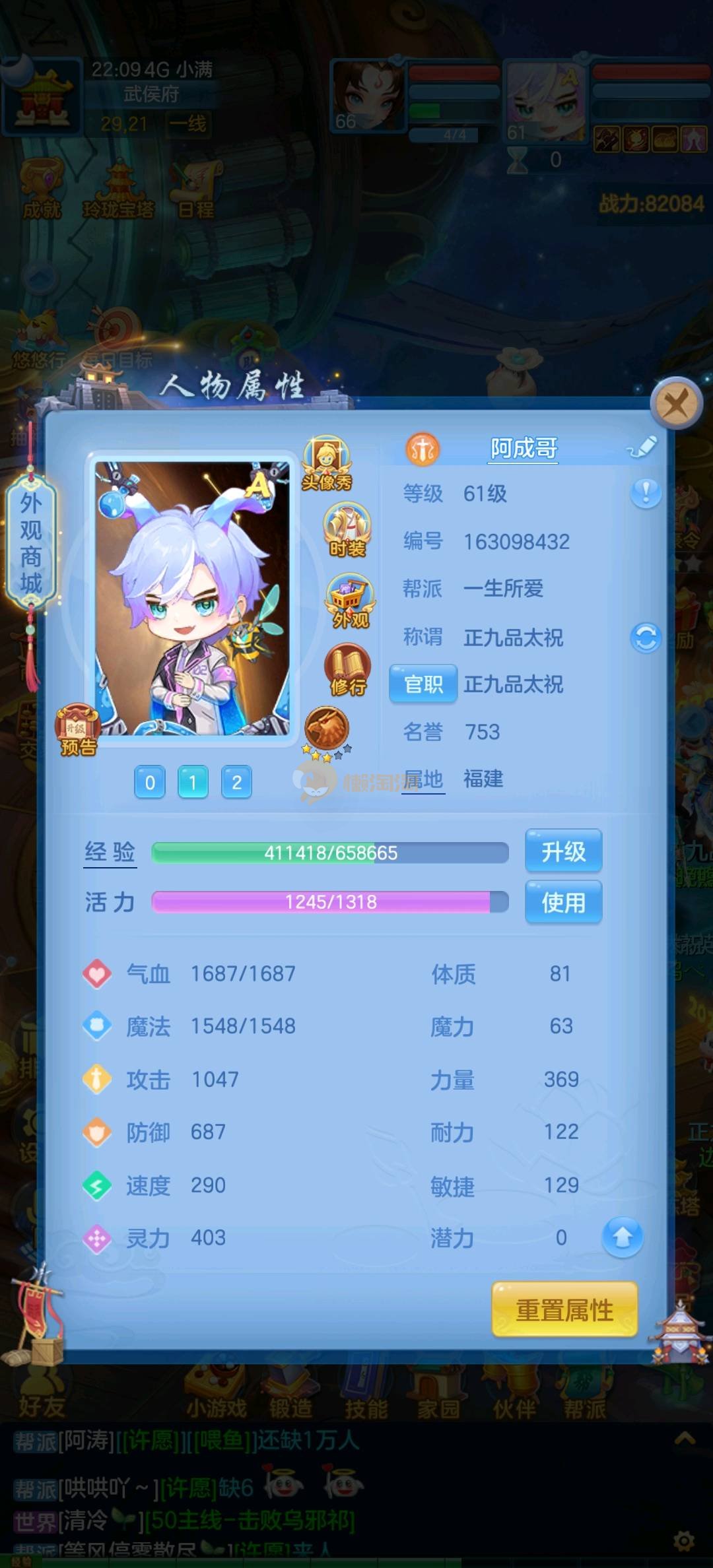Open the 官职 official rank button
The image size is (713, 1568).
pyautogui.click(x=423, y=684)
